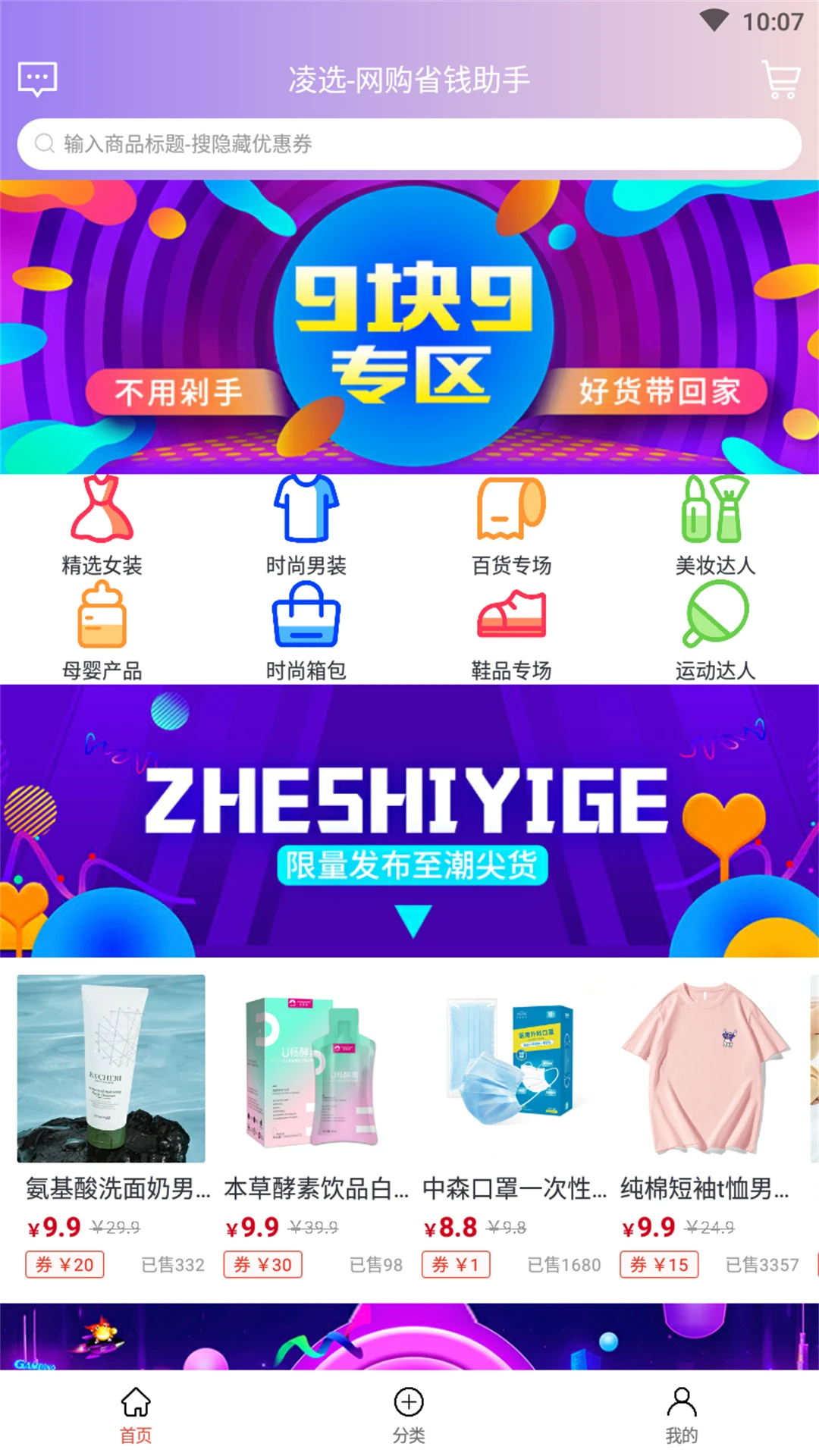The height and width of the screenshot is (1456, 819).
Task: Go to the 我的 tab
Action: coord(681,1414)
